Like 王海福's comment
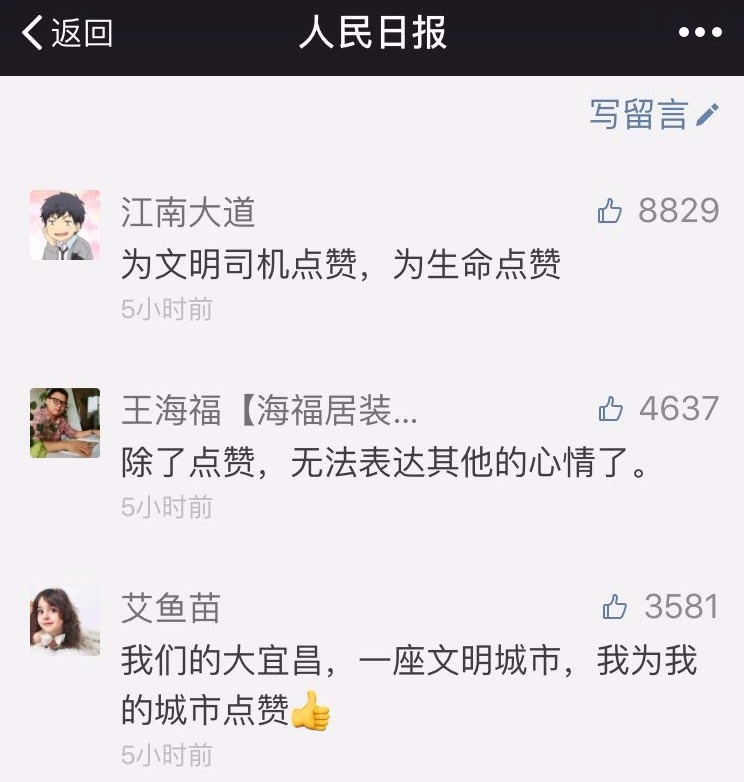Screen dimensions: 744x782 point(610,409)
